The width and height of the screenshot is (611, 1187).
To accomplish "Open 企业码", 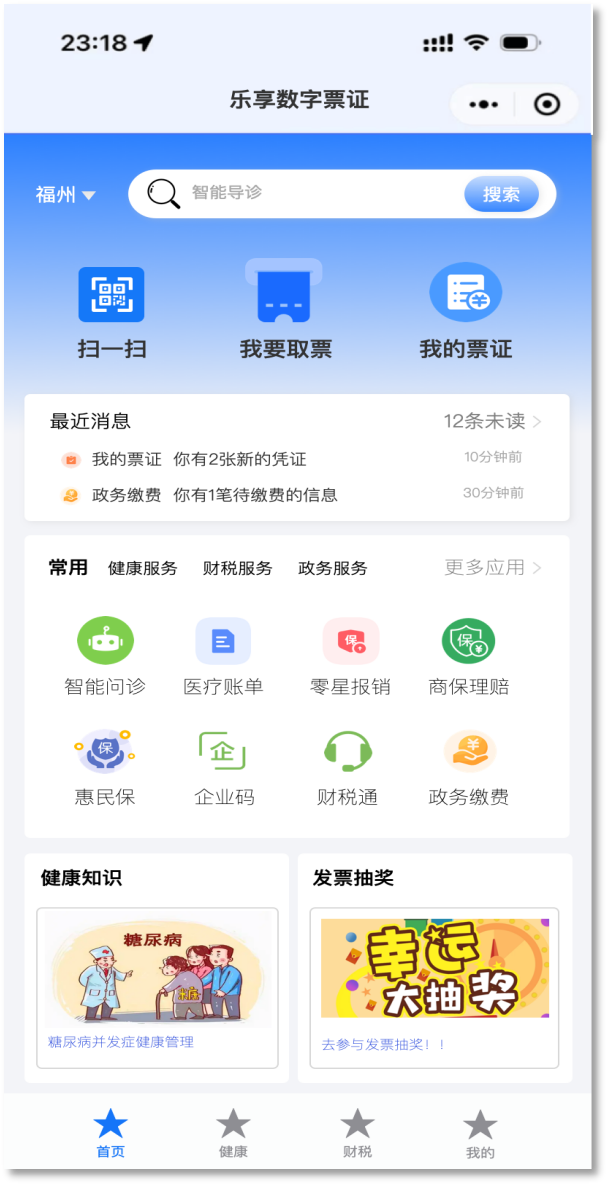I will pos(223,766).
